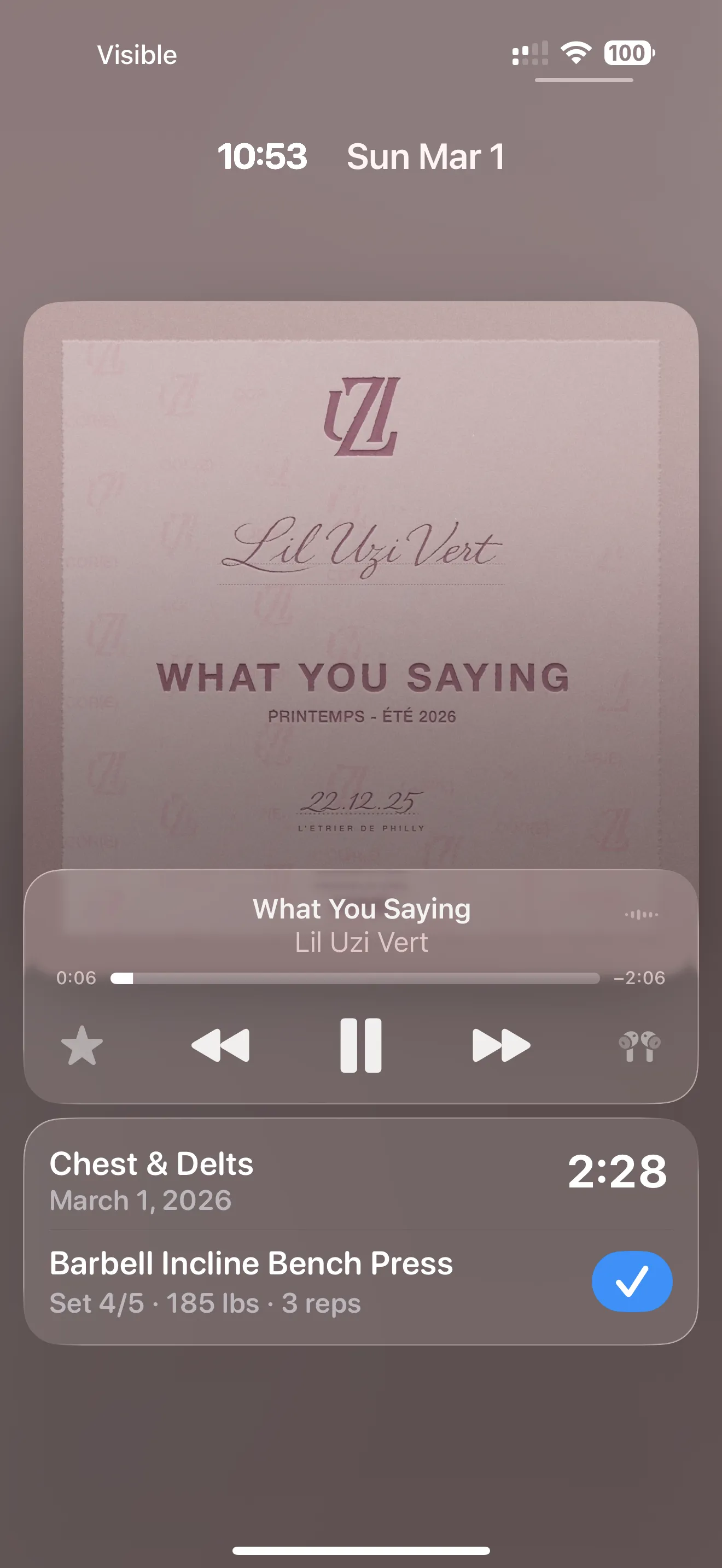Viewport: 722px width, 1568px height.
Task: Favorite the song with the star icon
Action: (x=82, y=1046)
